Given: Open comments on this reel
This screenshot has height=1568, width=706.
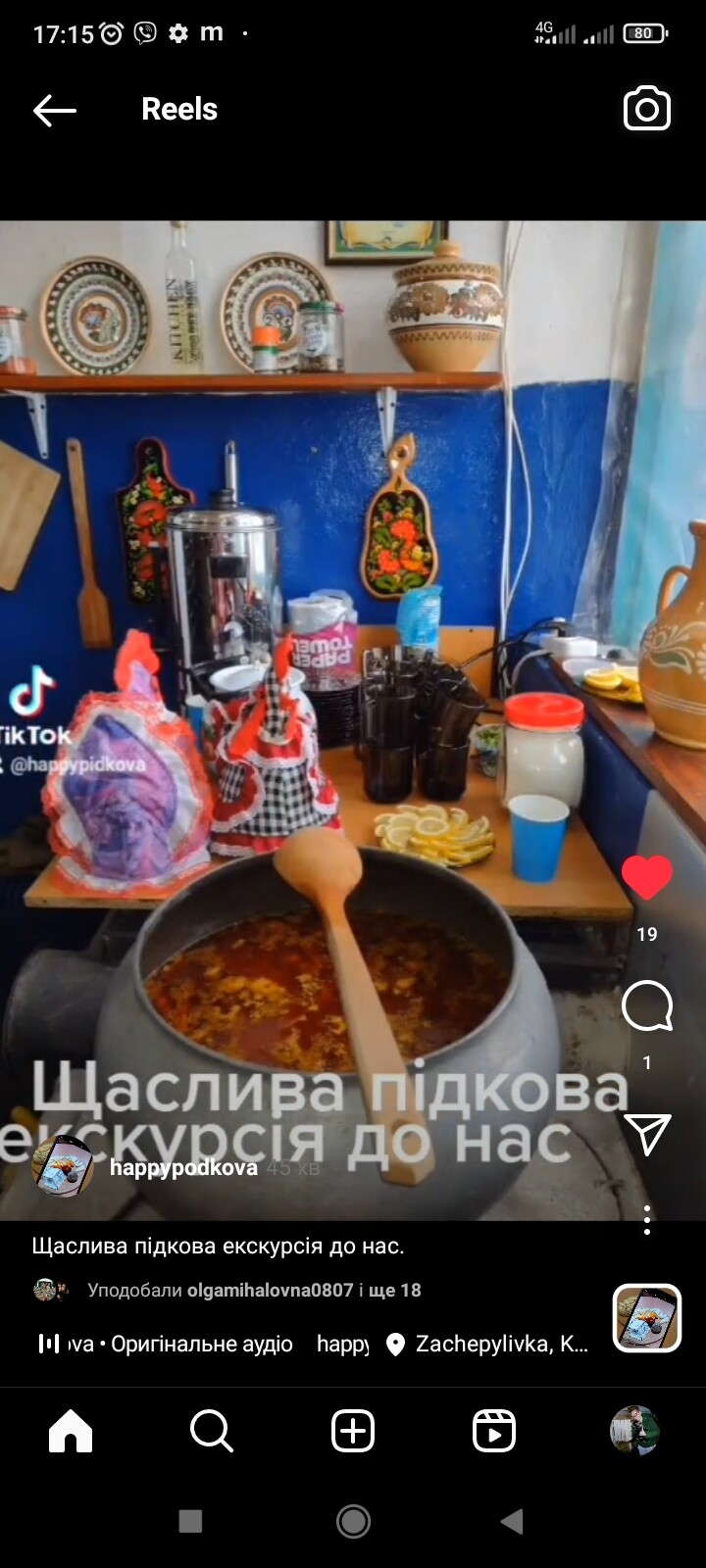Looking at the screenshot, I should tap(647, 1007).
